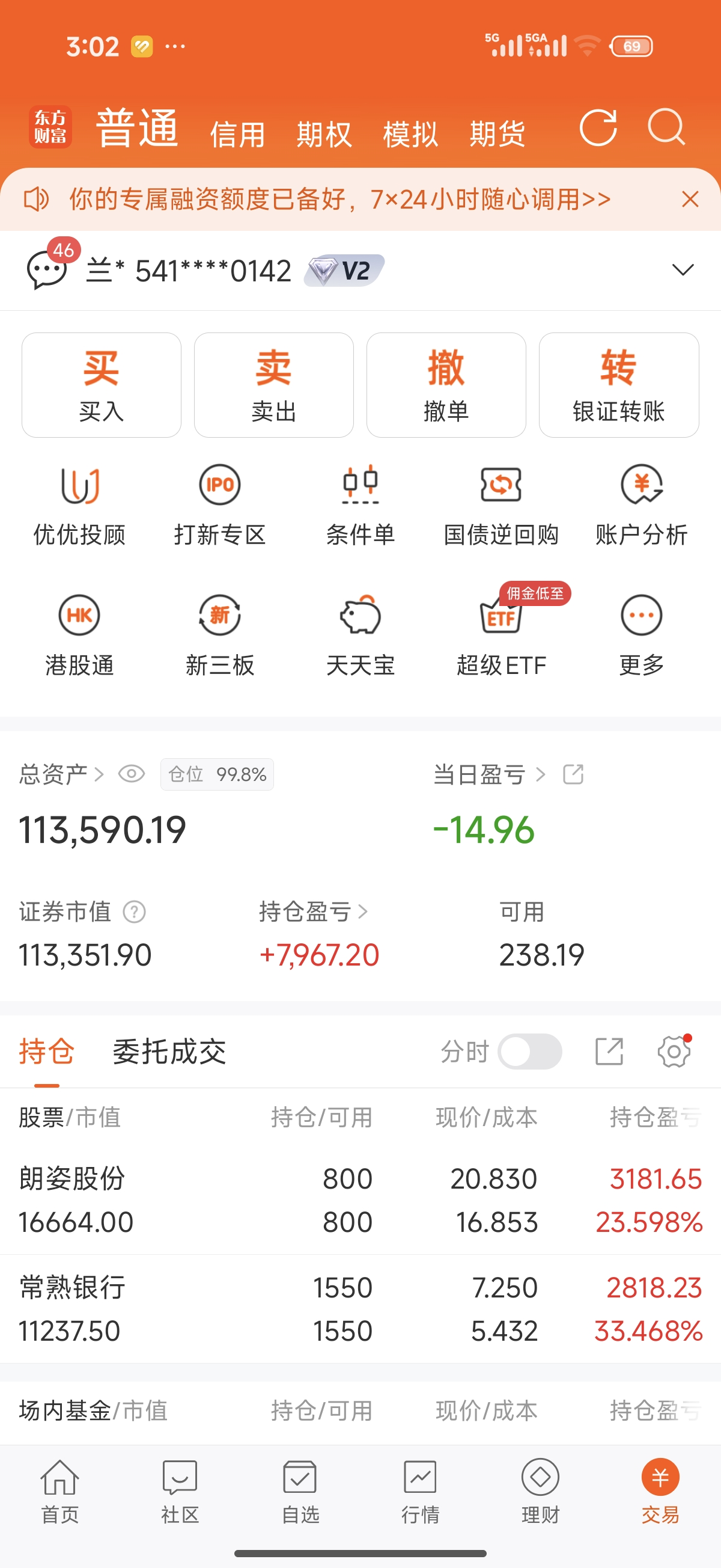Image resolution: width=721 pixels, height=1568 pixels.
Task: Tap the 买入 buy button
Action: coord(102,385)
